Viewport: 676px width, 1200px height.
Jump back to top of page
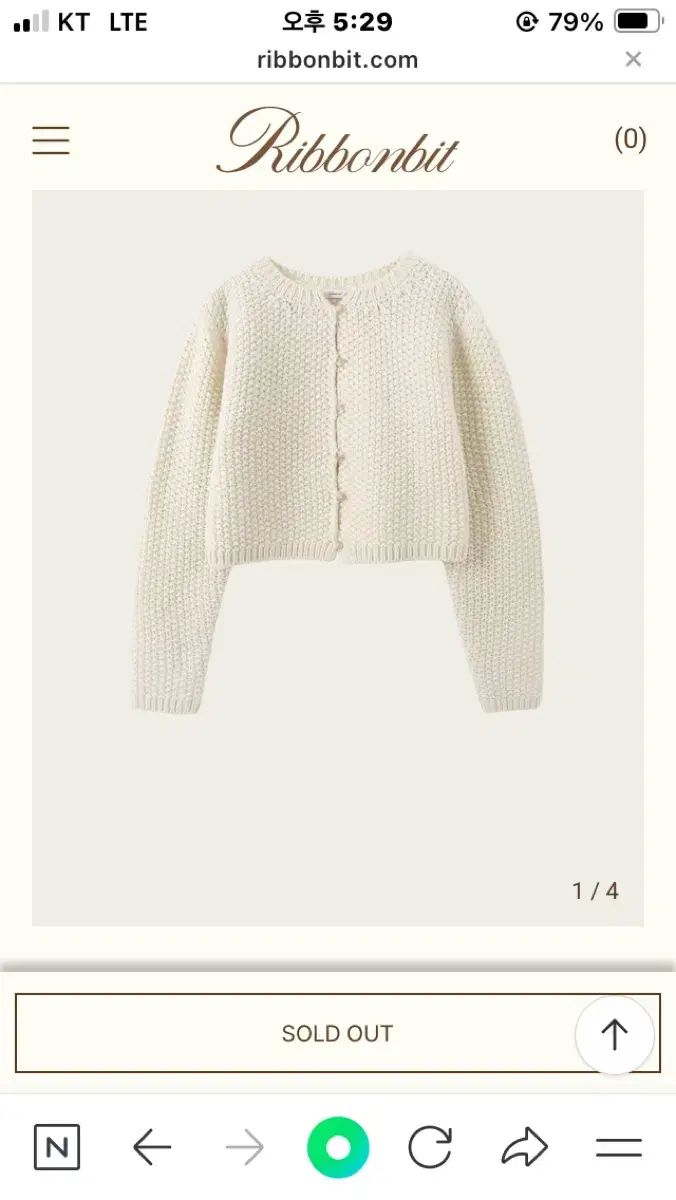tap(614, 1035)
